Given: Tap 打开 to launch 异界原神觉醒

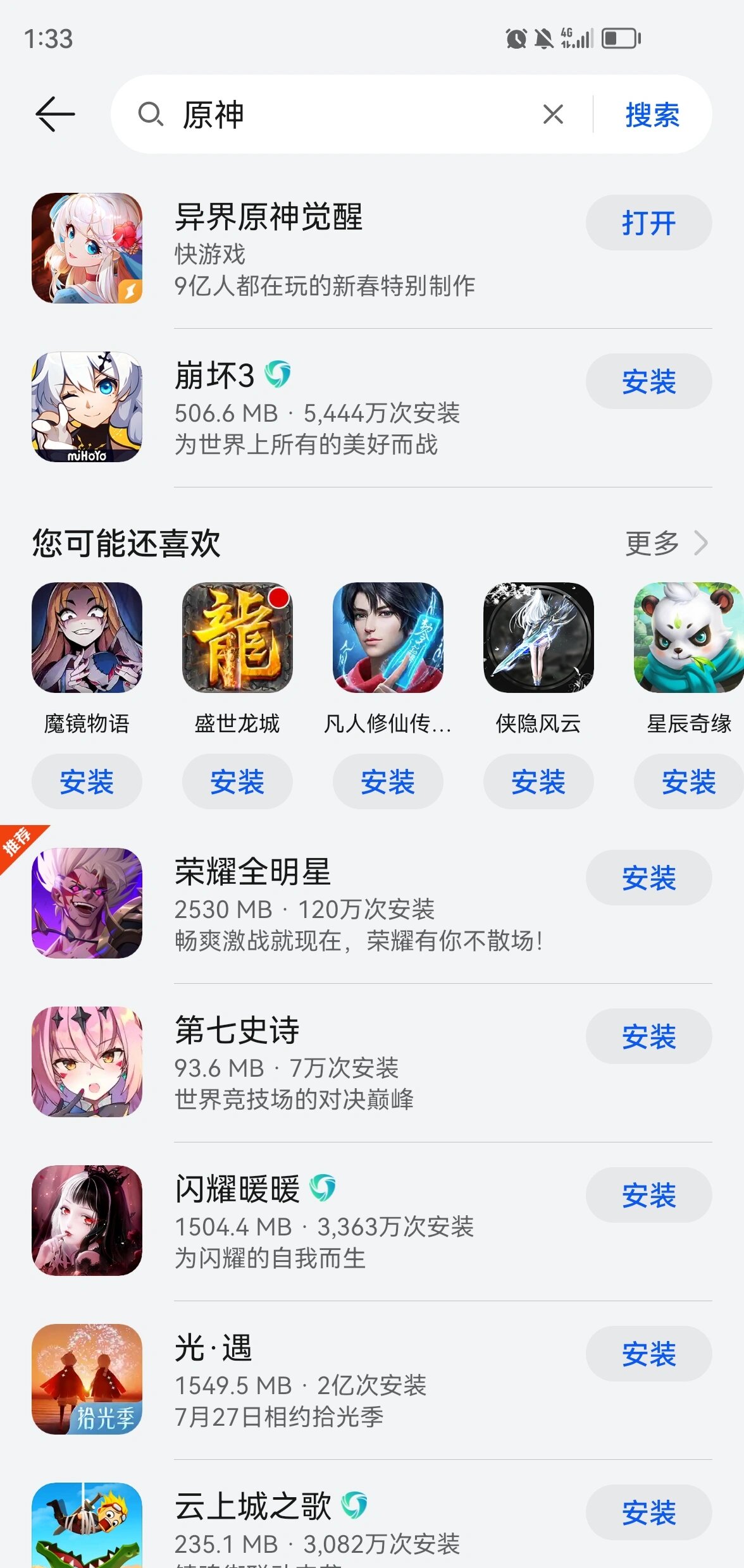Looking at the screenshot, I should pos(648,222).
